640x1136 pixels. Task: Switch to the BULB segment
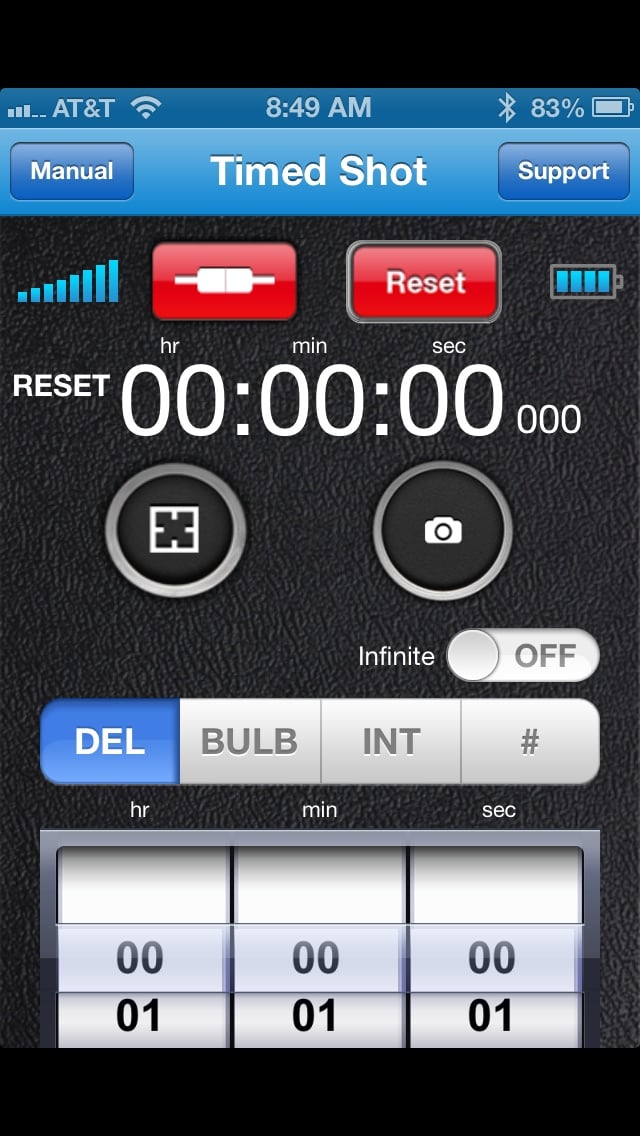[250, 741]
